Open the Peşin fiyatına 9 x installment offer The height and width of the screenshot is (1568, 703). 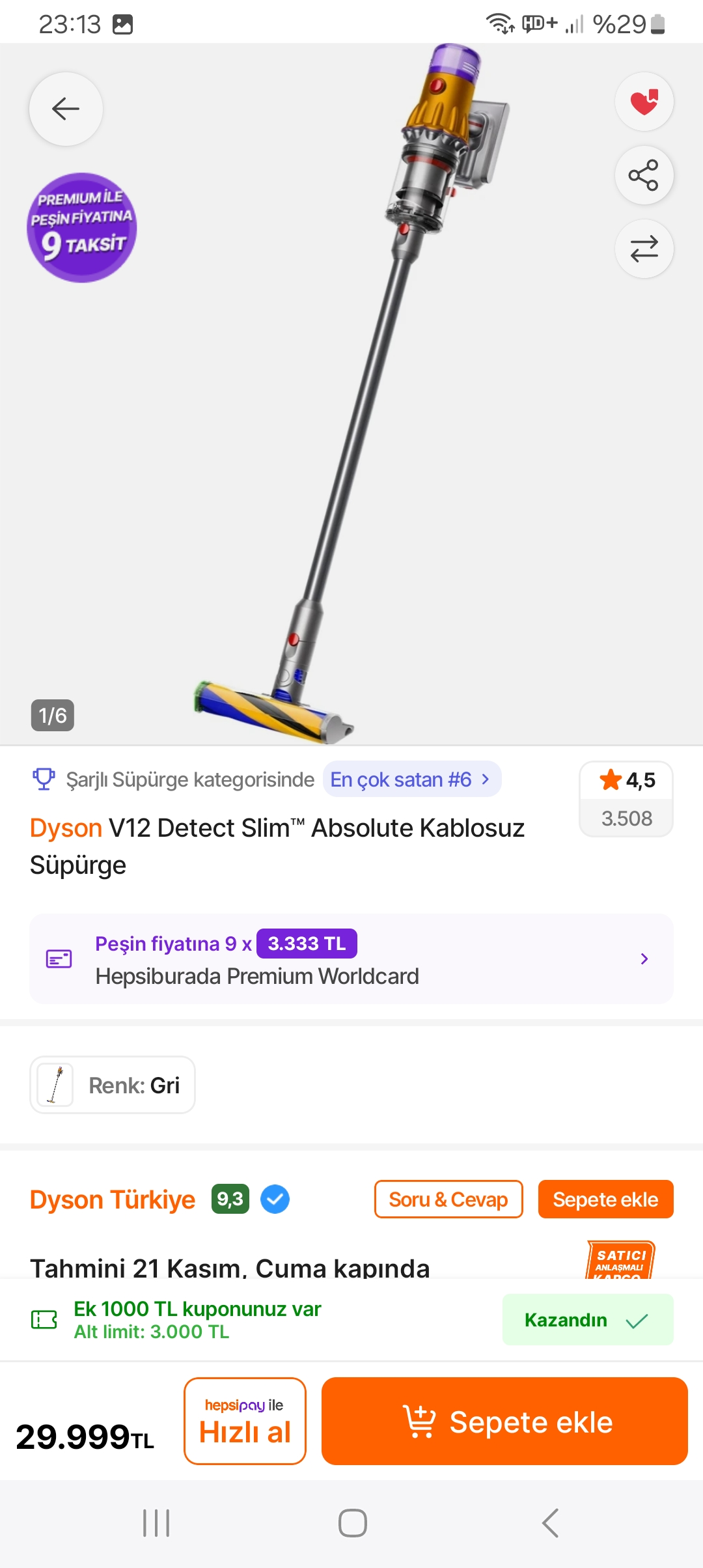point(351,959)
